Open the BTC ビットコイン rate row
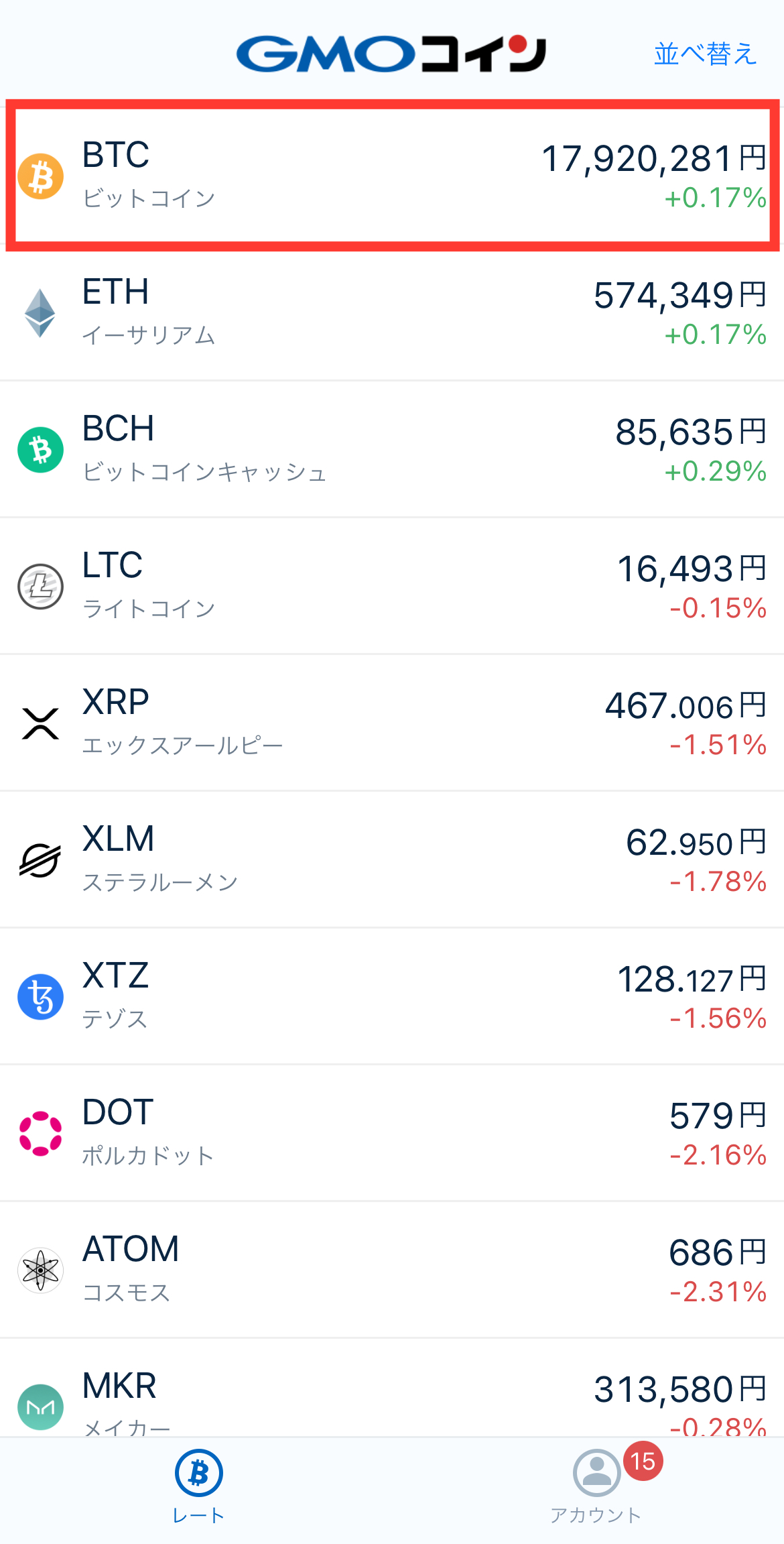 392,176
